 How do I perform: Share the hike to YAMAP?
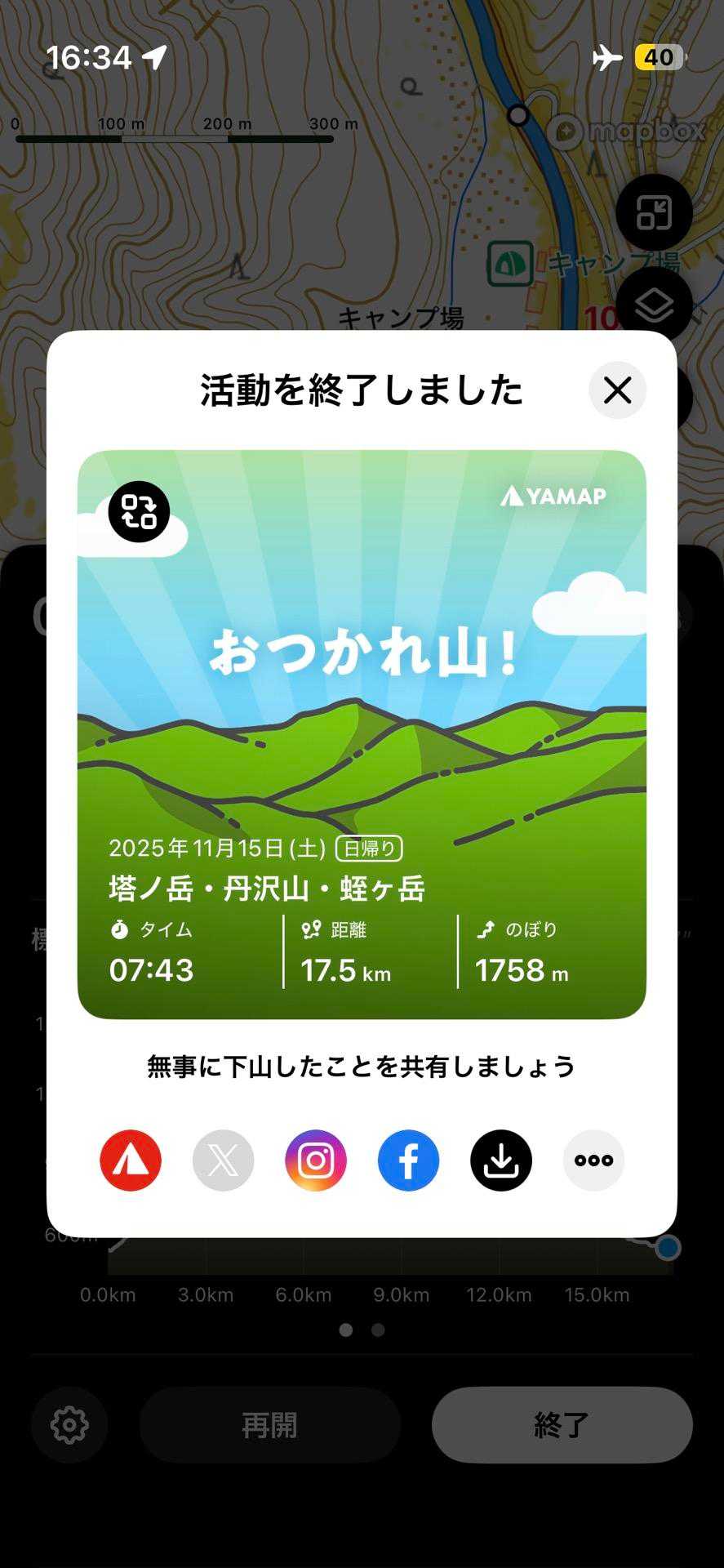tap(131, 1160)
